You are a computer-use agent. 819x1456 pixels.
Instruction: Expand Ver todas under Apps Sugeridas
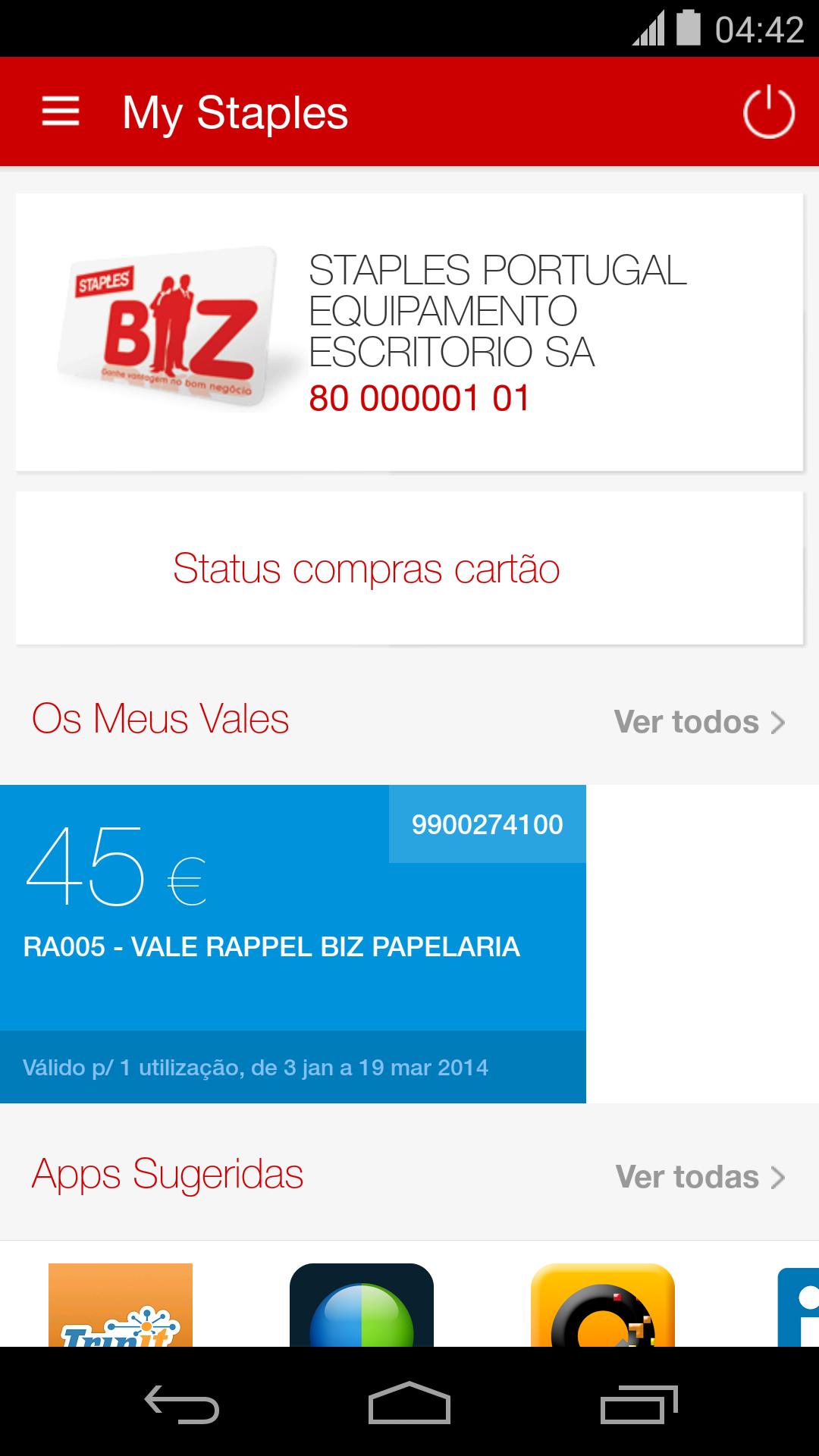(686, 1176)
